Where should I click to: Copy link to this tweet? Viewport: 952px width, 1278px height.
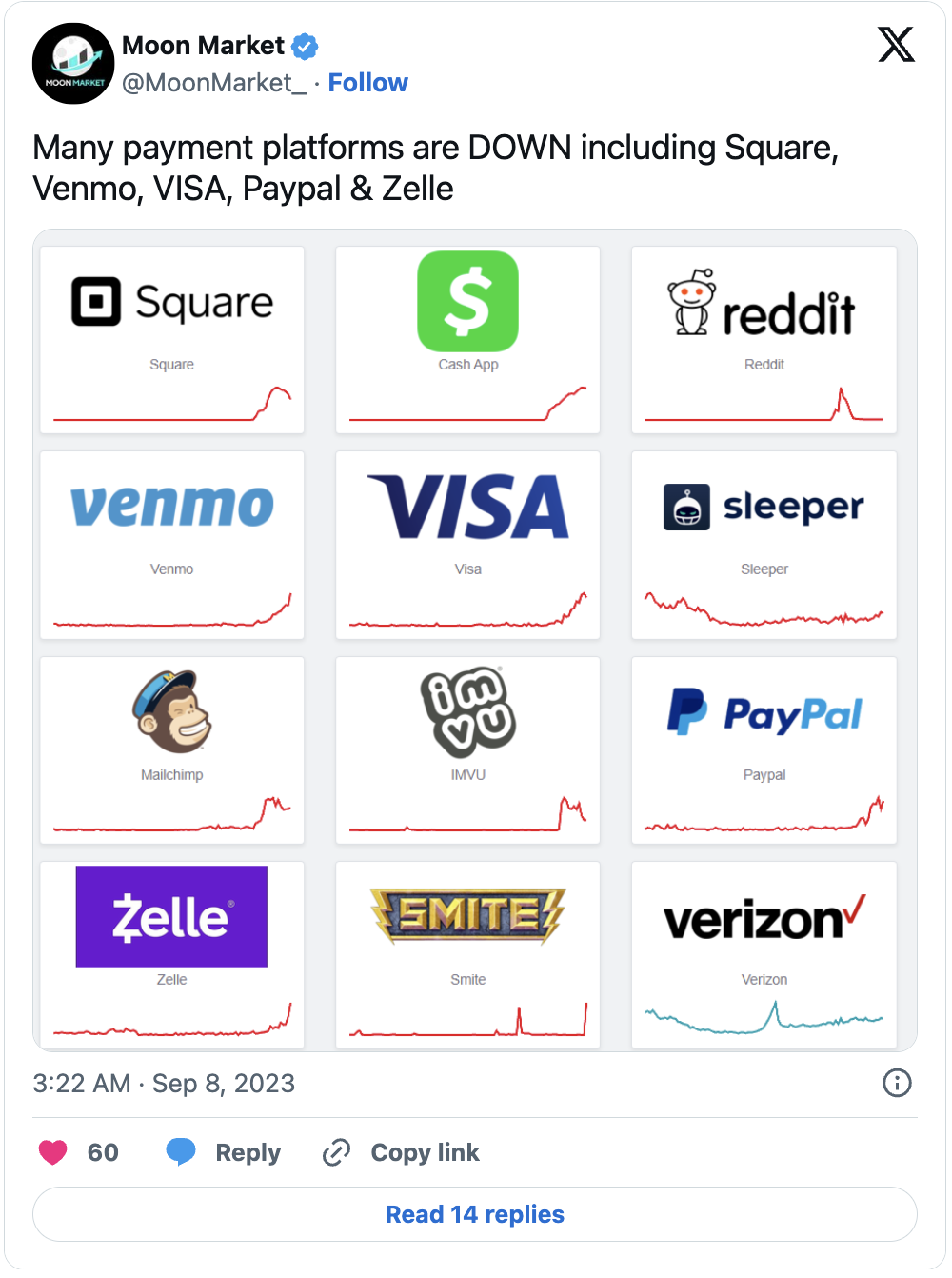pyautogui.click(x=401, y=1152)
